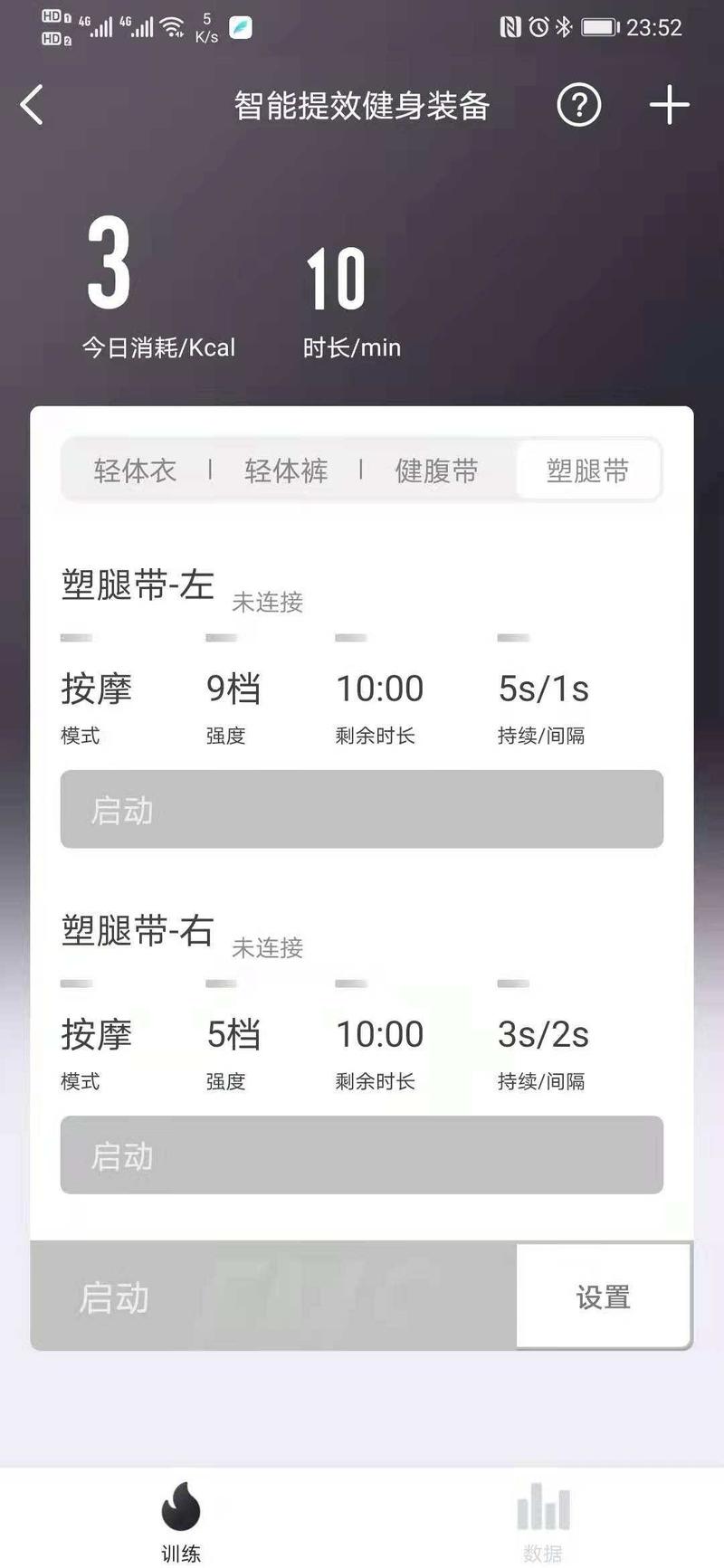Select the 健腹带 tab
Viewport: 724px width, 1568px height.
[x=436, y=470]
